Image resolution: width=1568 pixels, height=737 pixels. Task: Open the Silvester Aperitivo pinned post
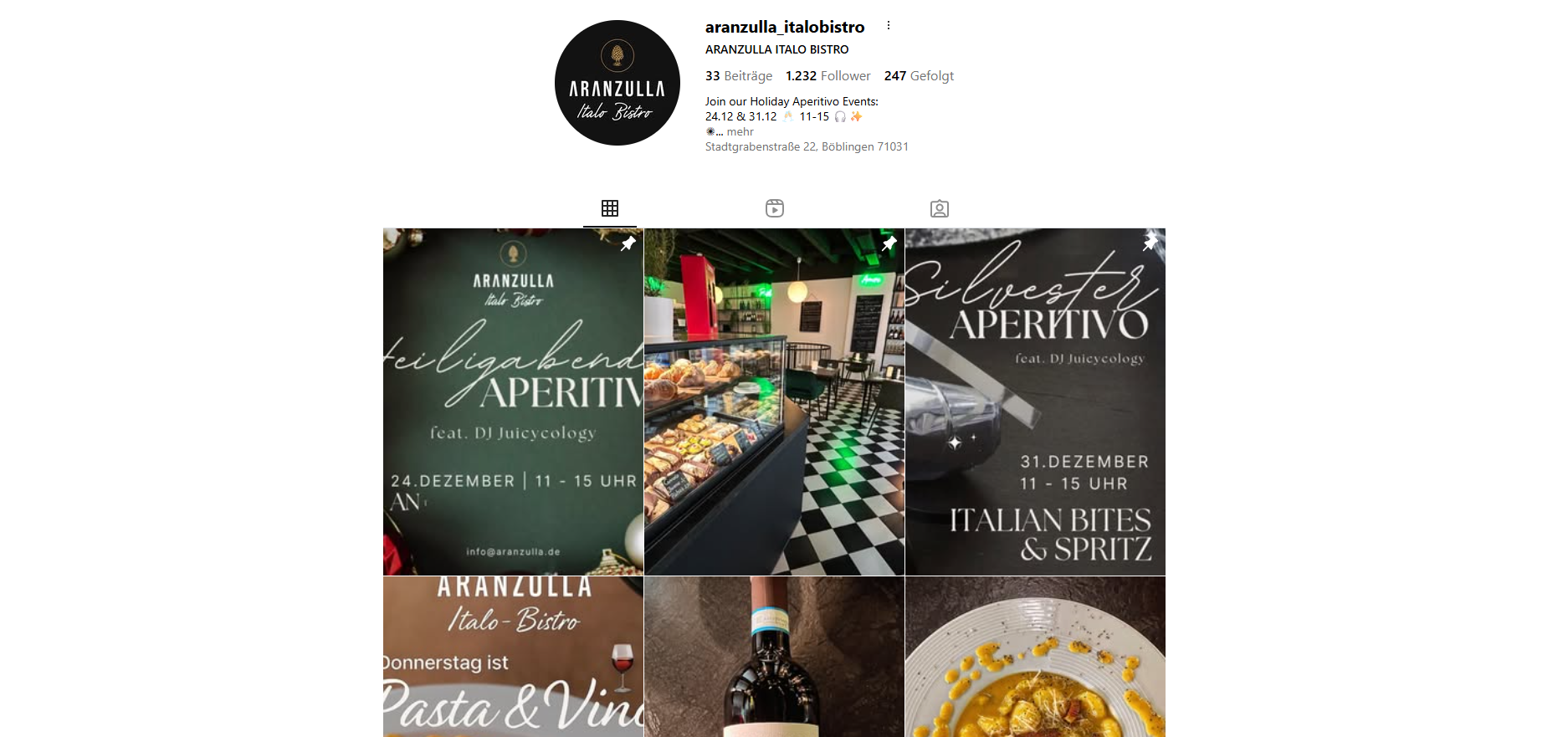1035,402
